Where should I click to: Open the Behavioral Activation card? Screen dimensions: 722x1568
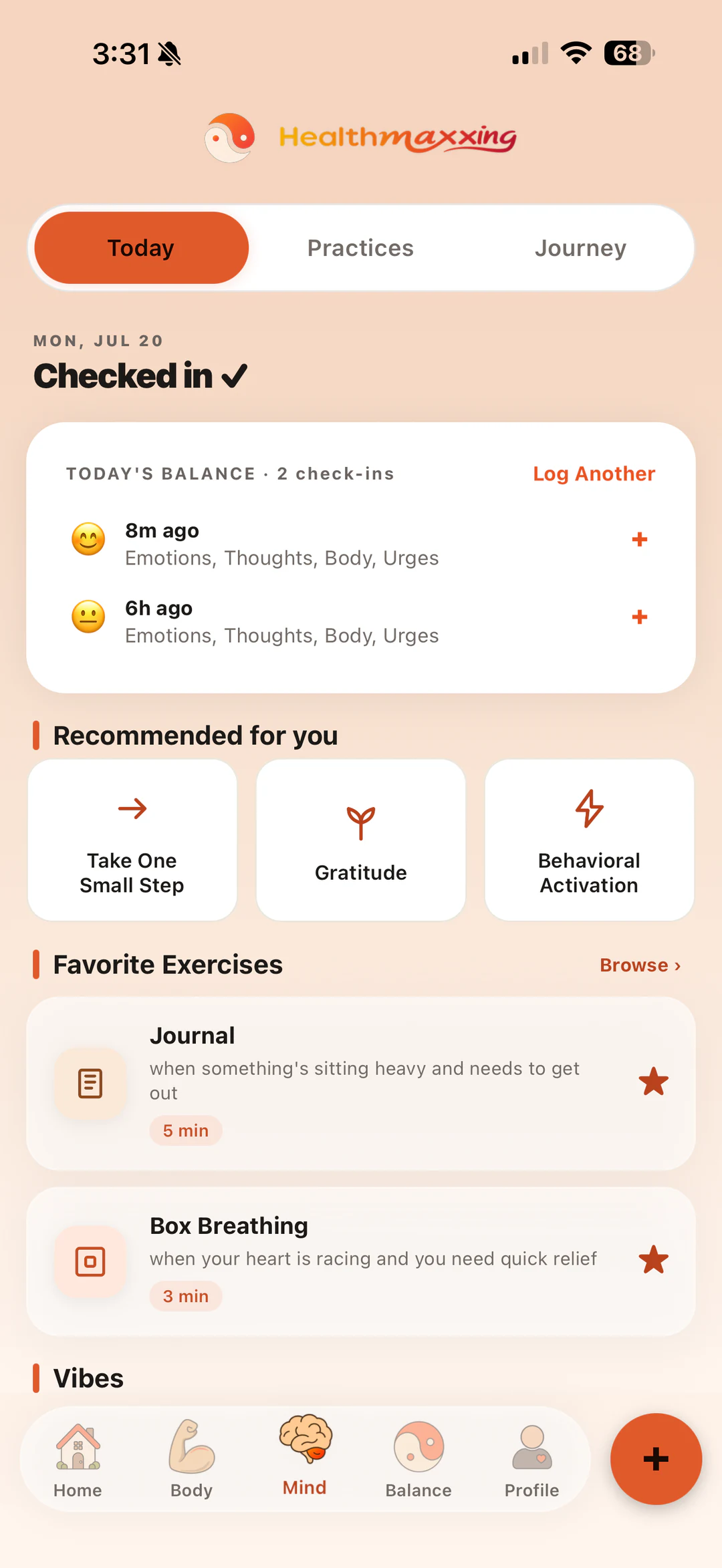pos(590,840)
